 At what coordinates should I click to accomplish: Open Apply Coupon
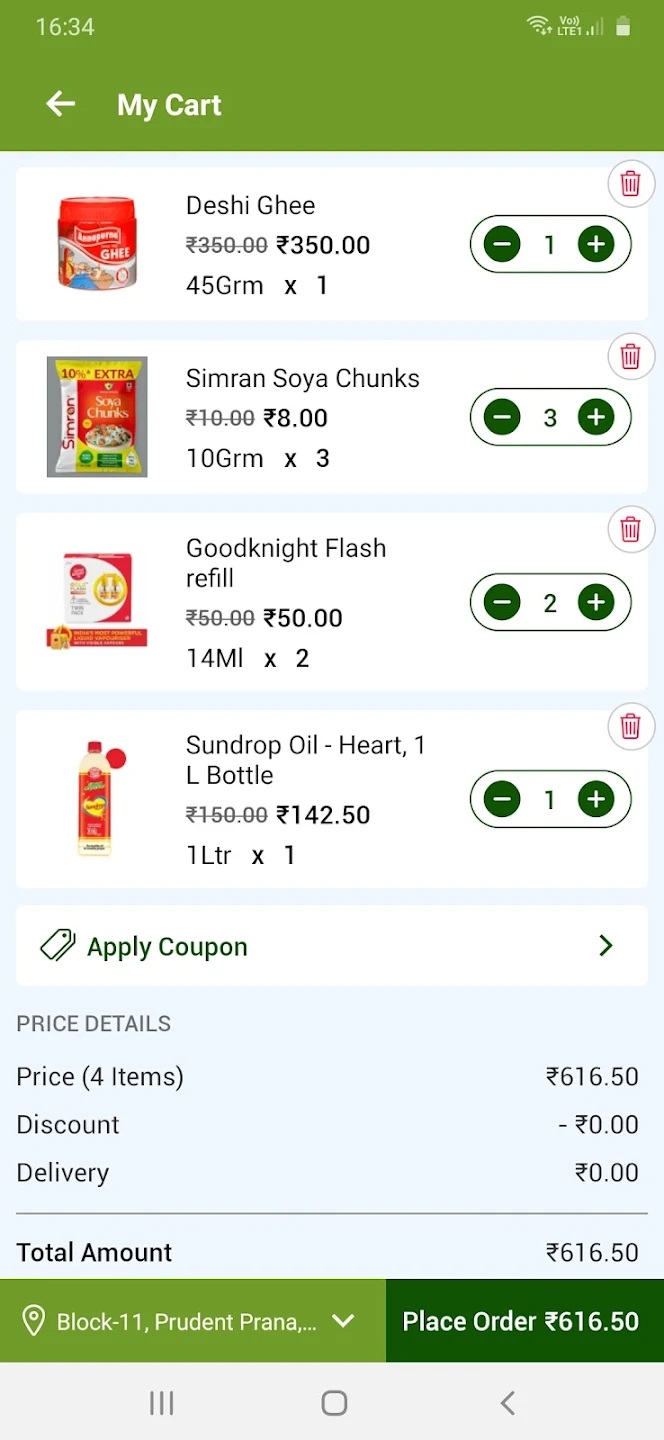[332, 946]
